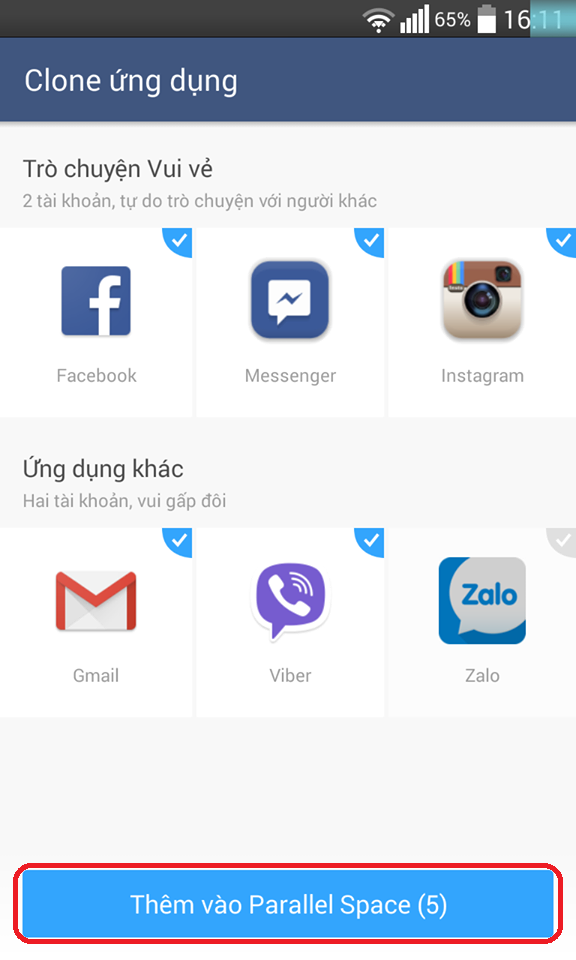Tap the Thêm vào Parallel Space button

pyautogui.click(x=288, y=904)
